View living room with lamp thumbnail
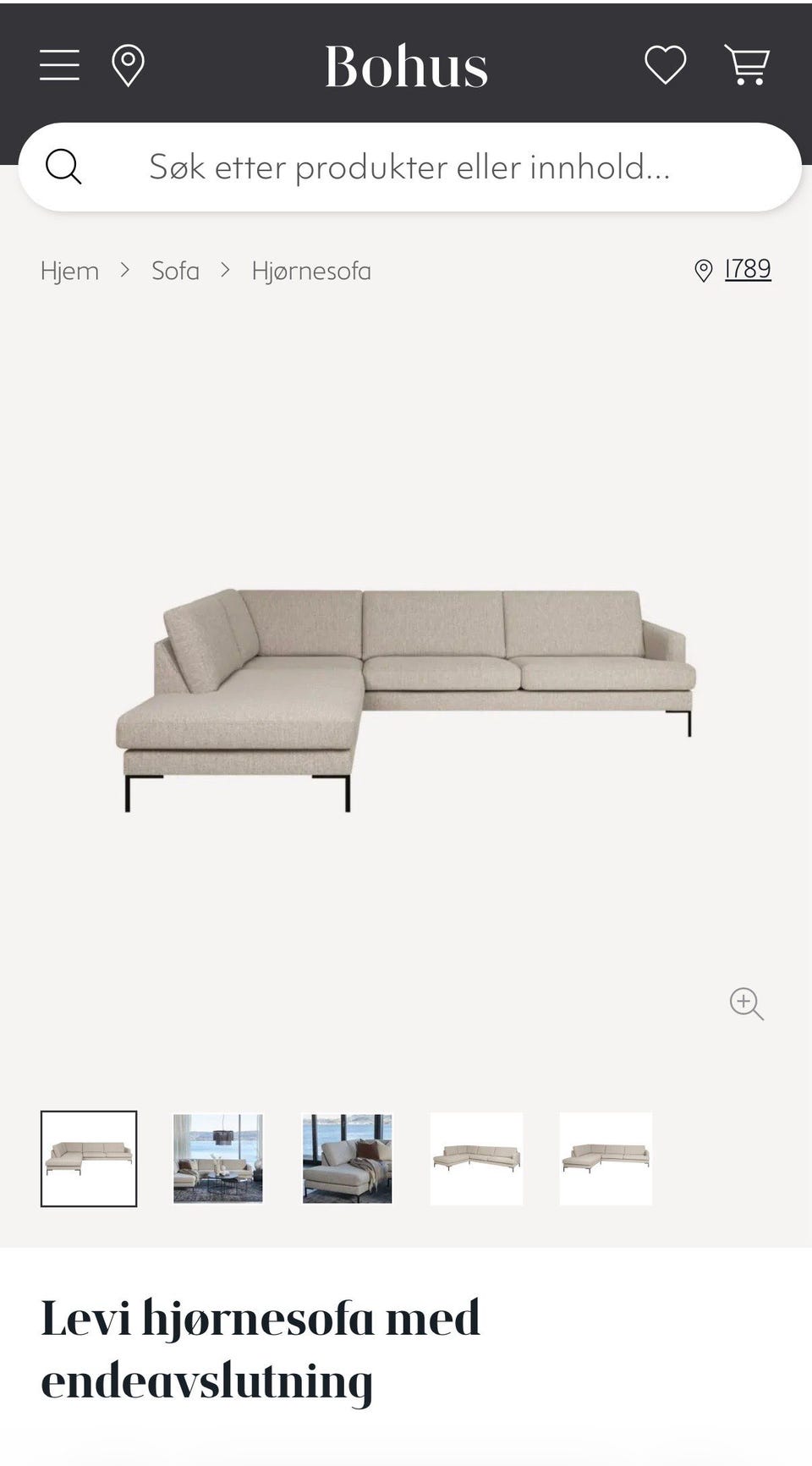Viewport: 812px width, 1466px height. point(218,1158)
